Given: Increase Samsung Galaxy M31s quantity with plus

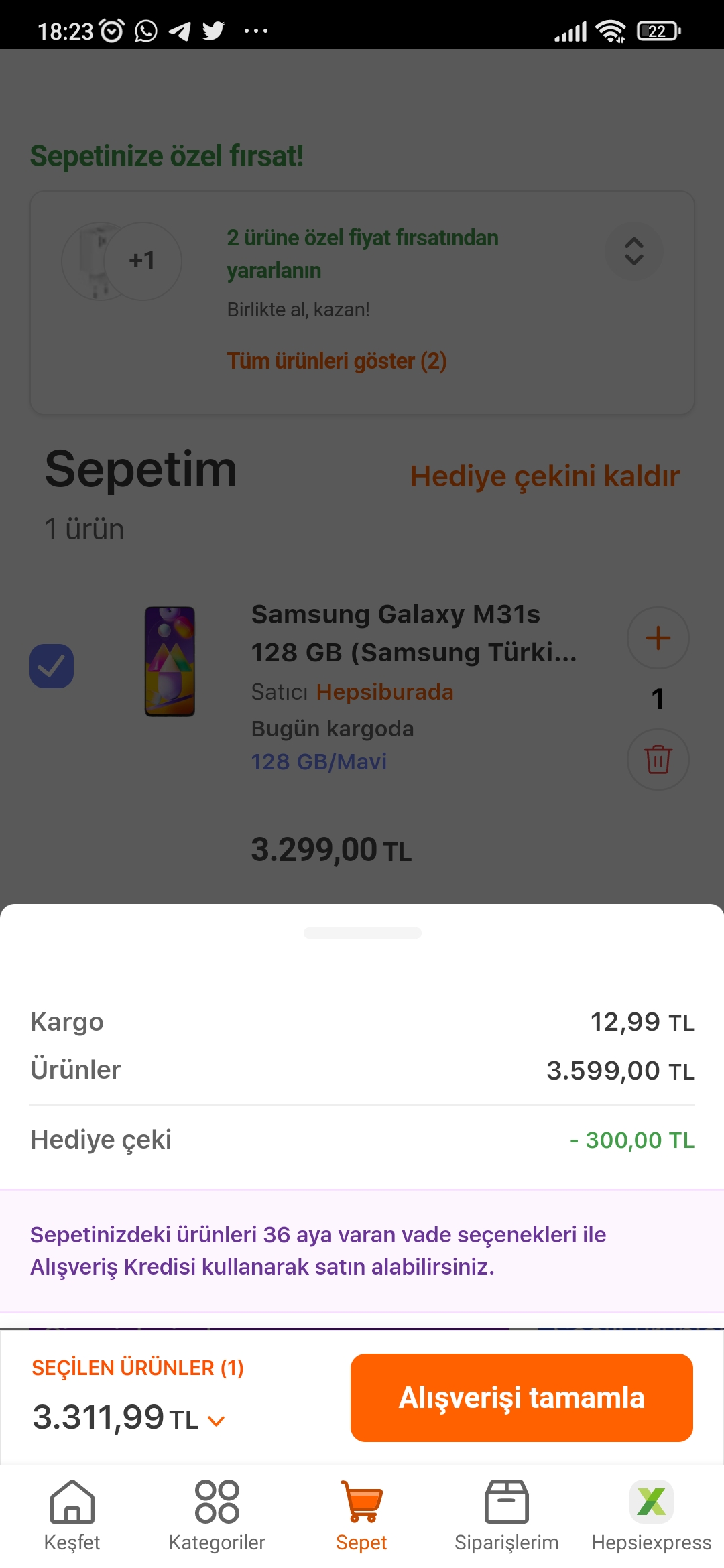Looking at the screenshot, I should pyautogui.click(x=658, y=638).
